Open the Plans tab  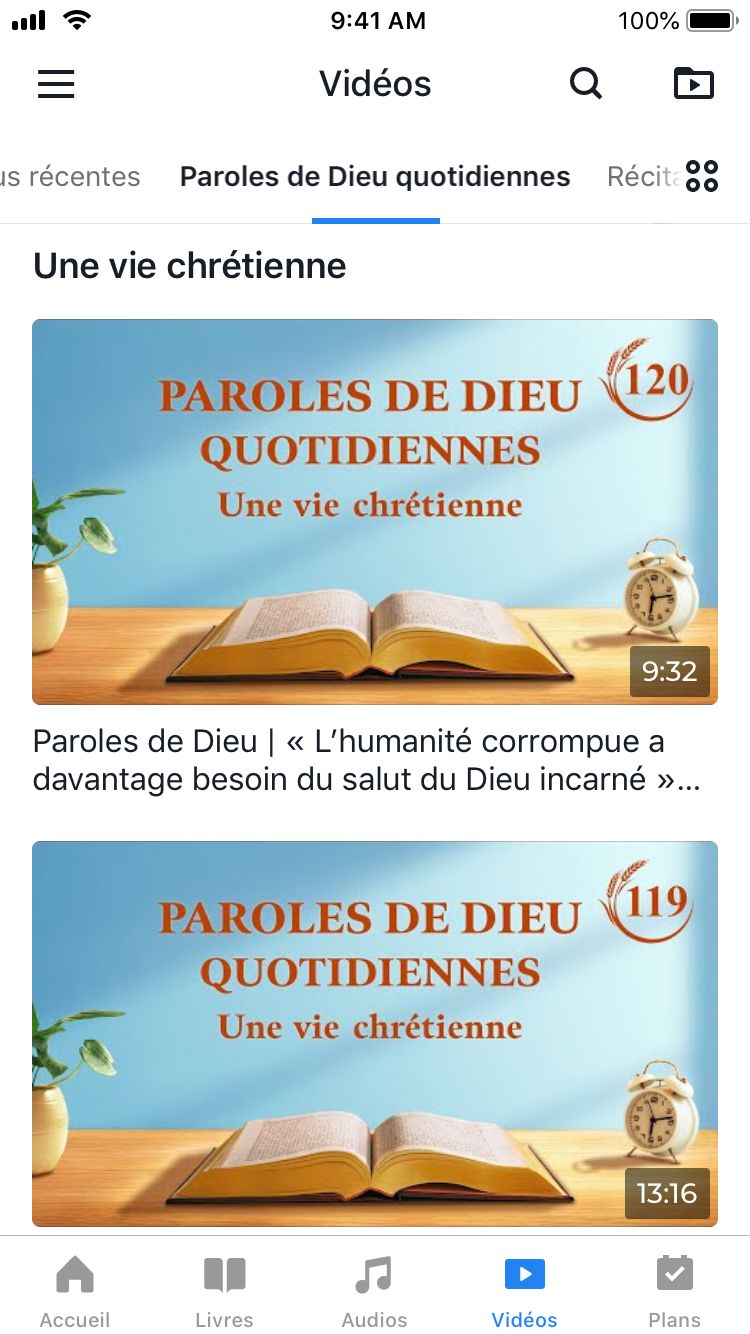[675, 1291]
